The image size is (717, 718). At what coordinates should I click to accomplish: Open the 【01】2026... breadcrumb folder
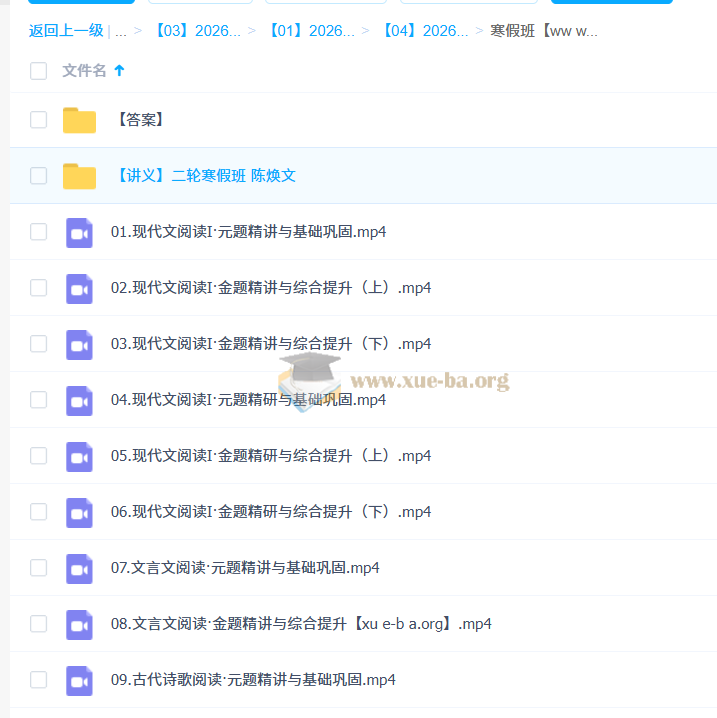311,31
